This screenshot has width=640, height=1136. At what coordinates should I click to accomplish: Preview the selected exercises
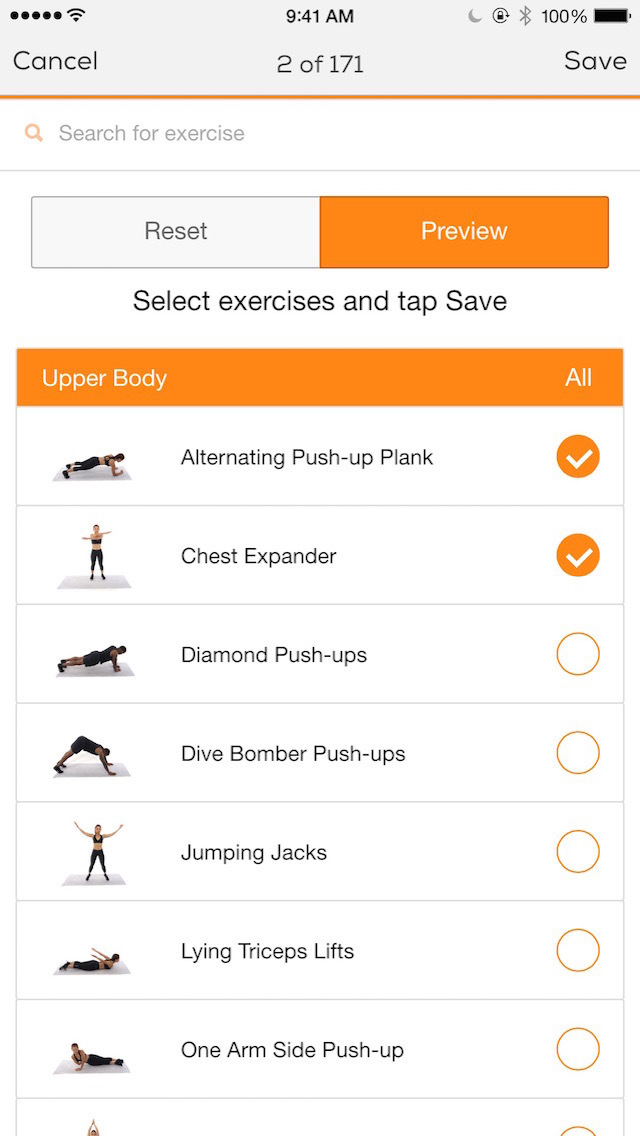click(x=464, y=232)
